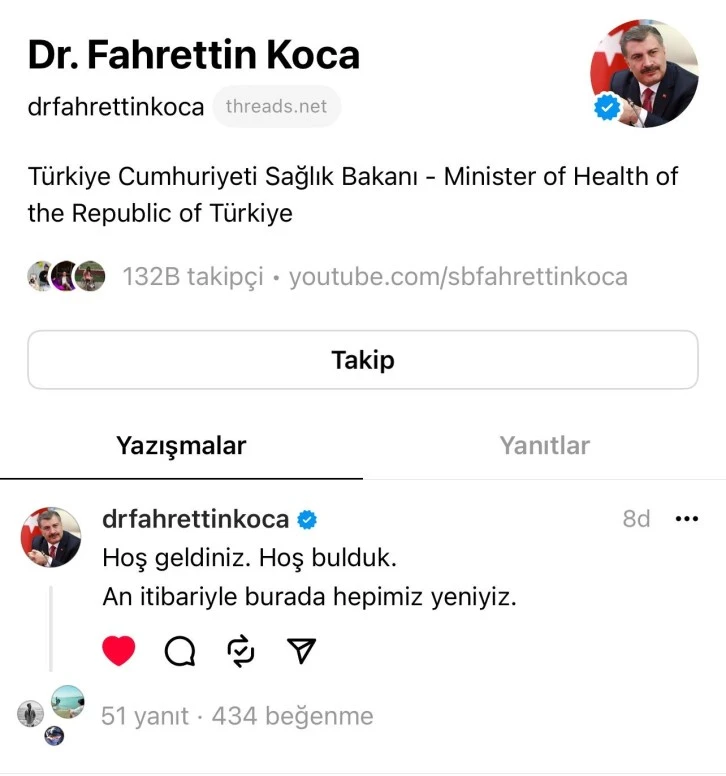Image resolution: width=726 pixels, height=776 pixels.
Task: Toggle following by pressing Takip
Action: pyautogui.click(x=362, y=359)
